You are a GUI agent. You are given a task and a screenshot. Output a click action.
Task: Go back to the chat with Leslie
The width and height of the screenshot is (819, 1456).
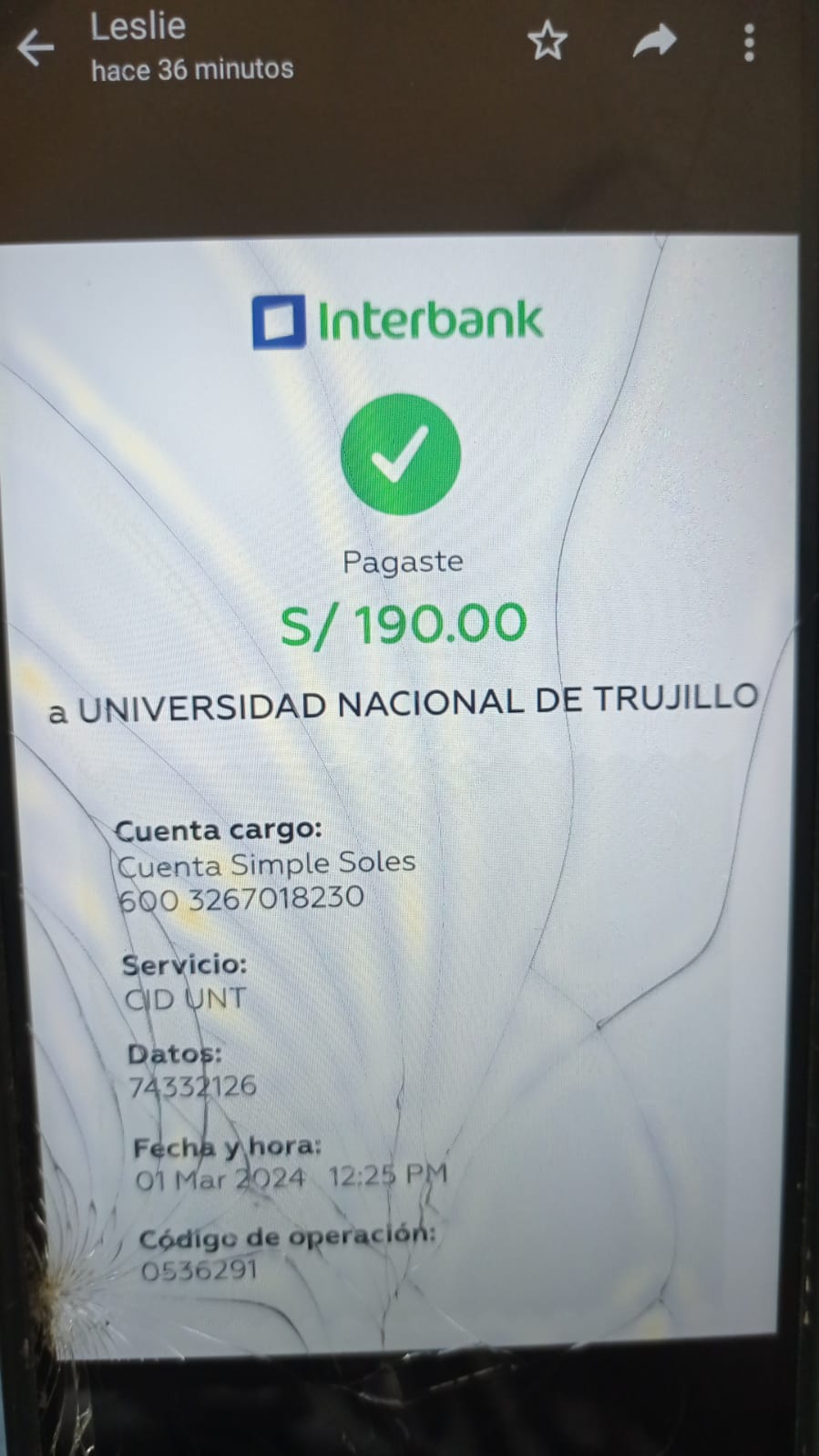coord(36,47)
